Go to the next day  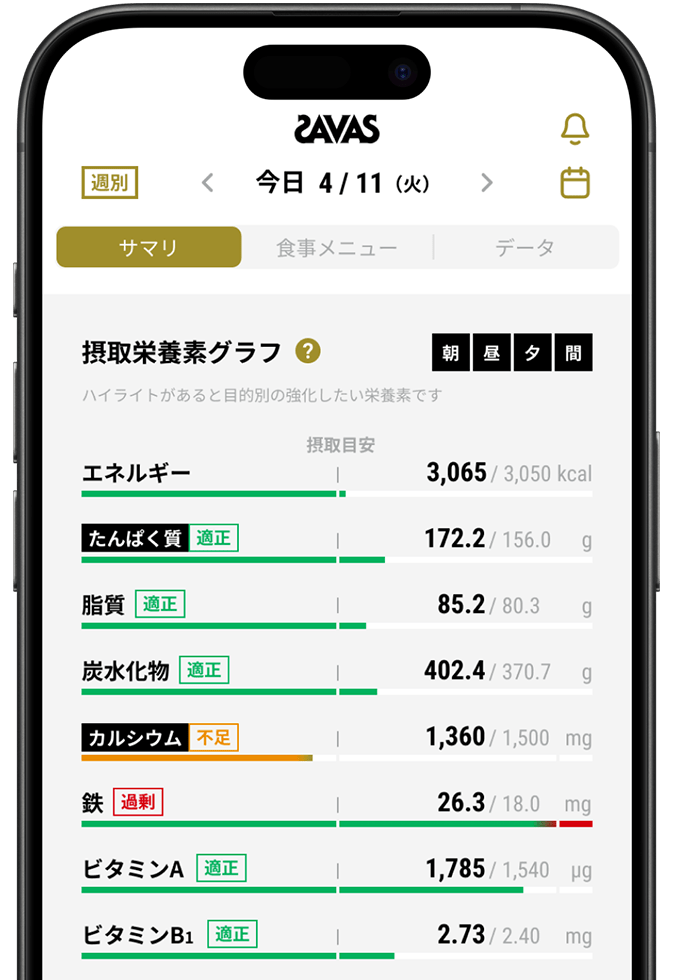coord(487,183)
